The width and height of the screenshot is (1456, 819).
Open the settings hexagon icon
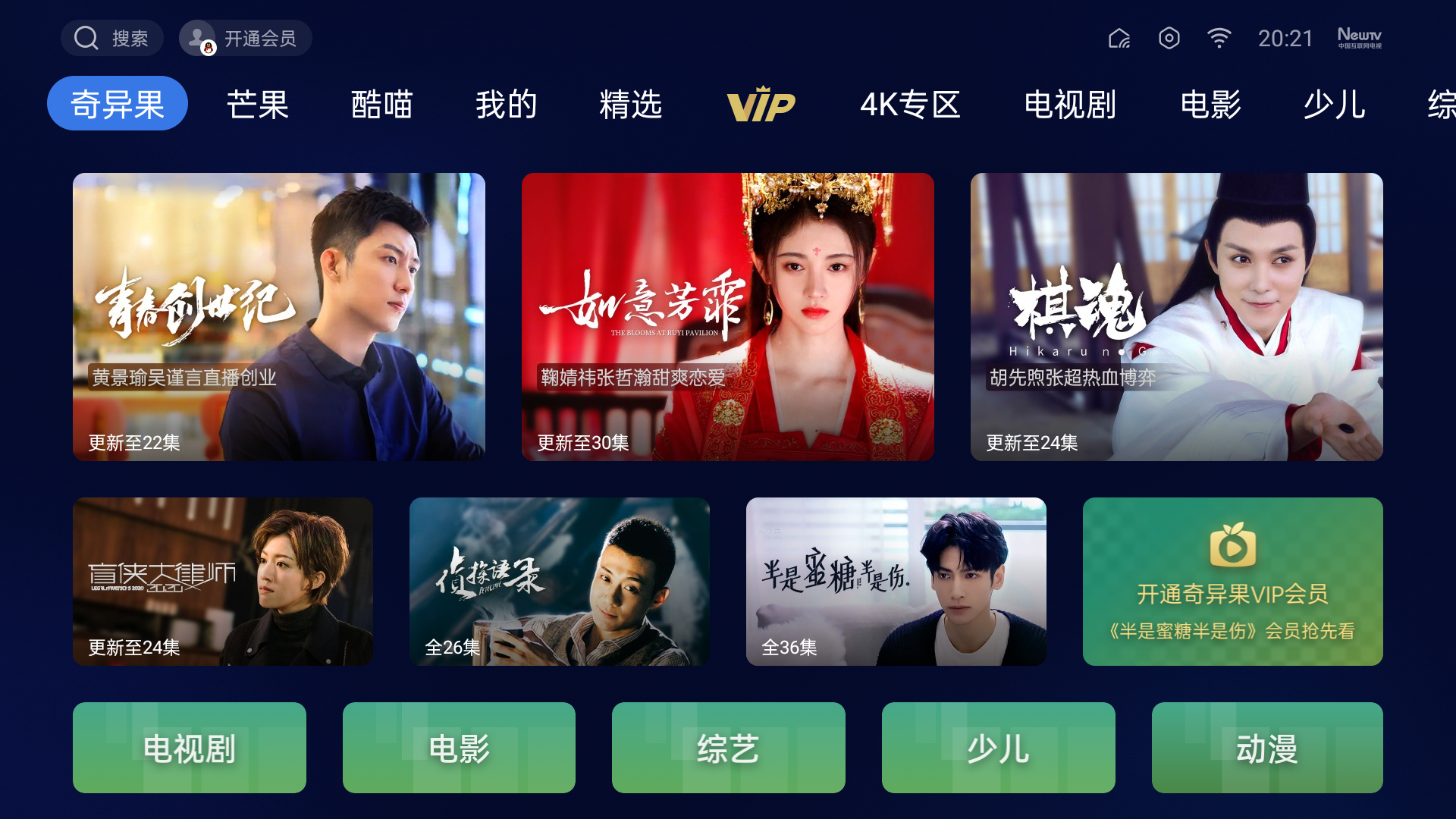pos(1169,38)
